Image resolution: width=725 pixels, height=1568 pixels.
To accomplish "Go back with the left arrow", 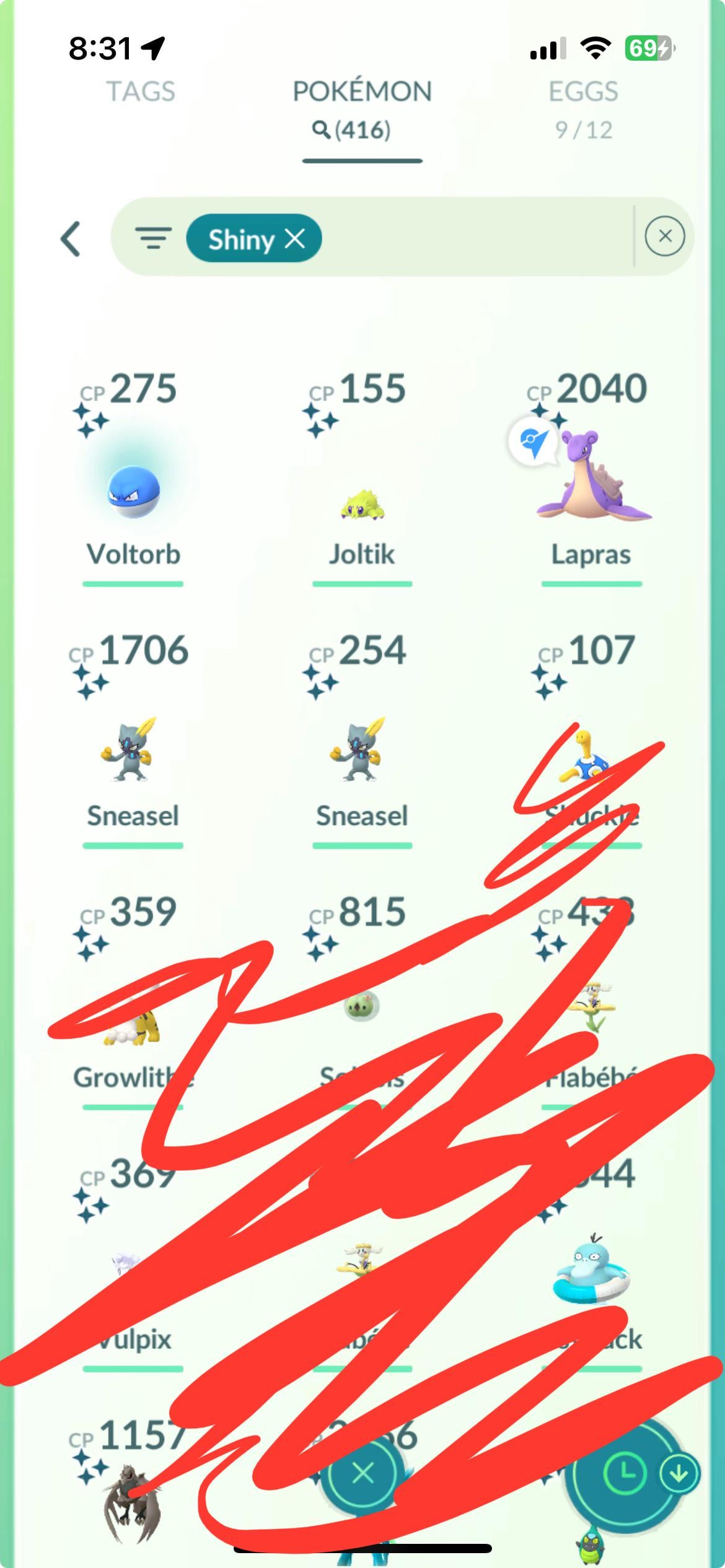I will 70,238.
